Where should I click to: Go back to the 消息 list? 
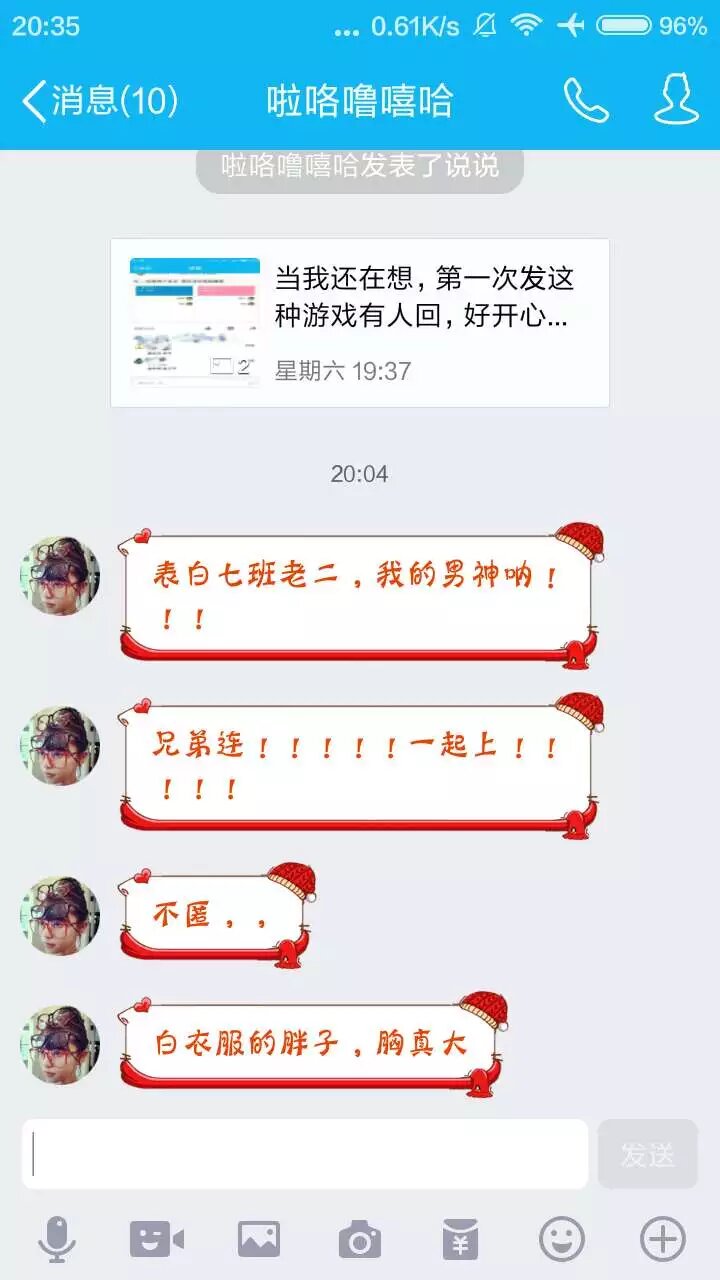[98, 101]
